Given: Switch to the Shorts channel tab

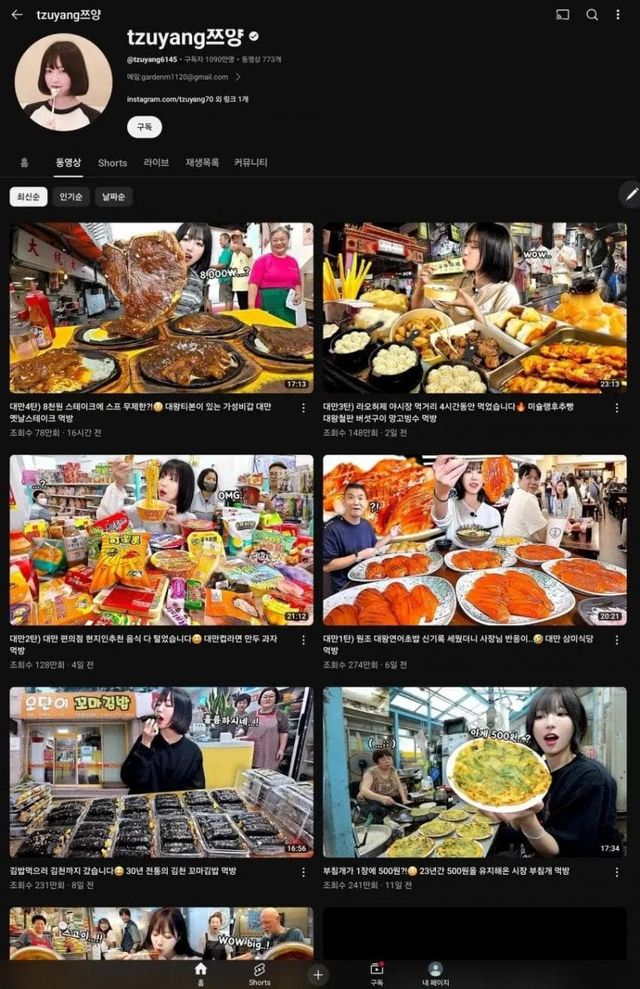Looking at the screenshot, I should pos(112,163).
